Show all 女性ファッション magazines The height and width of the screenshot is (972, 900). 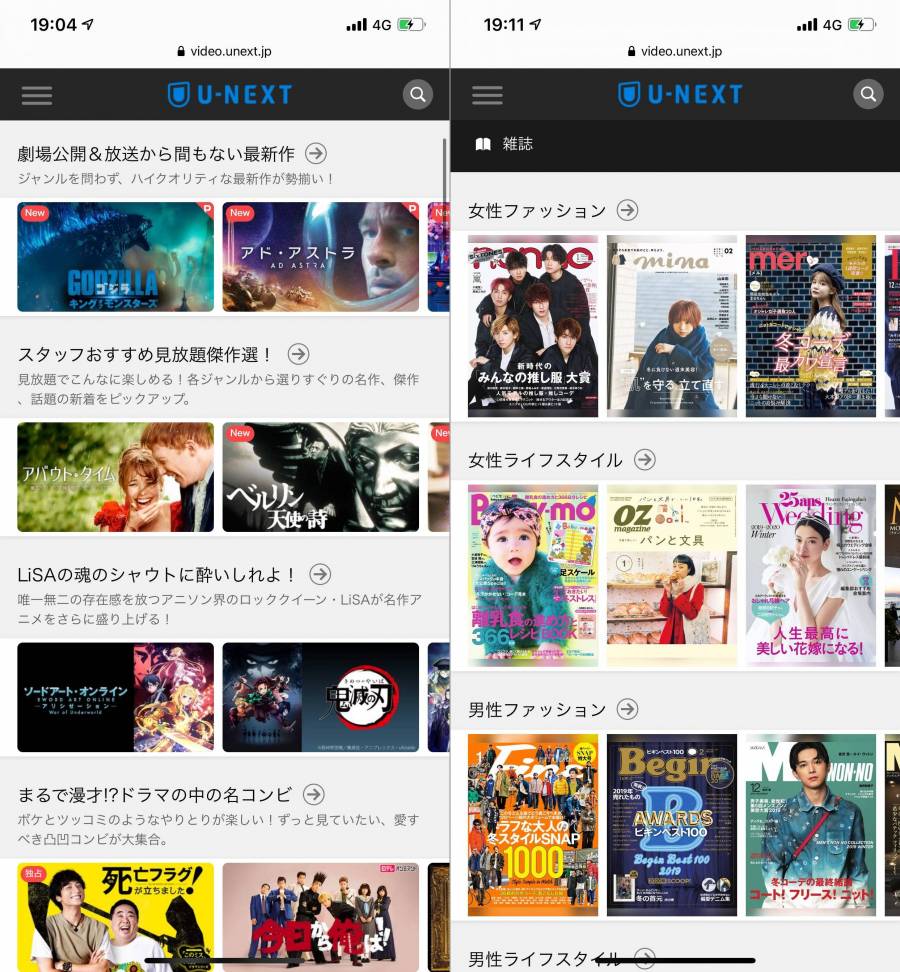pos(627,210)
